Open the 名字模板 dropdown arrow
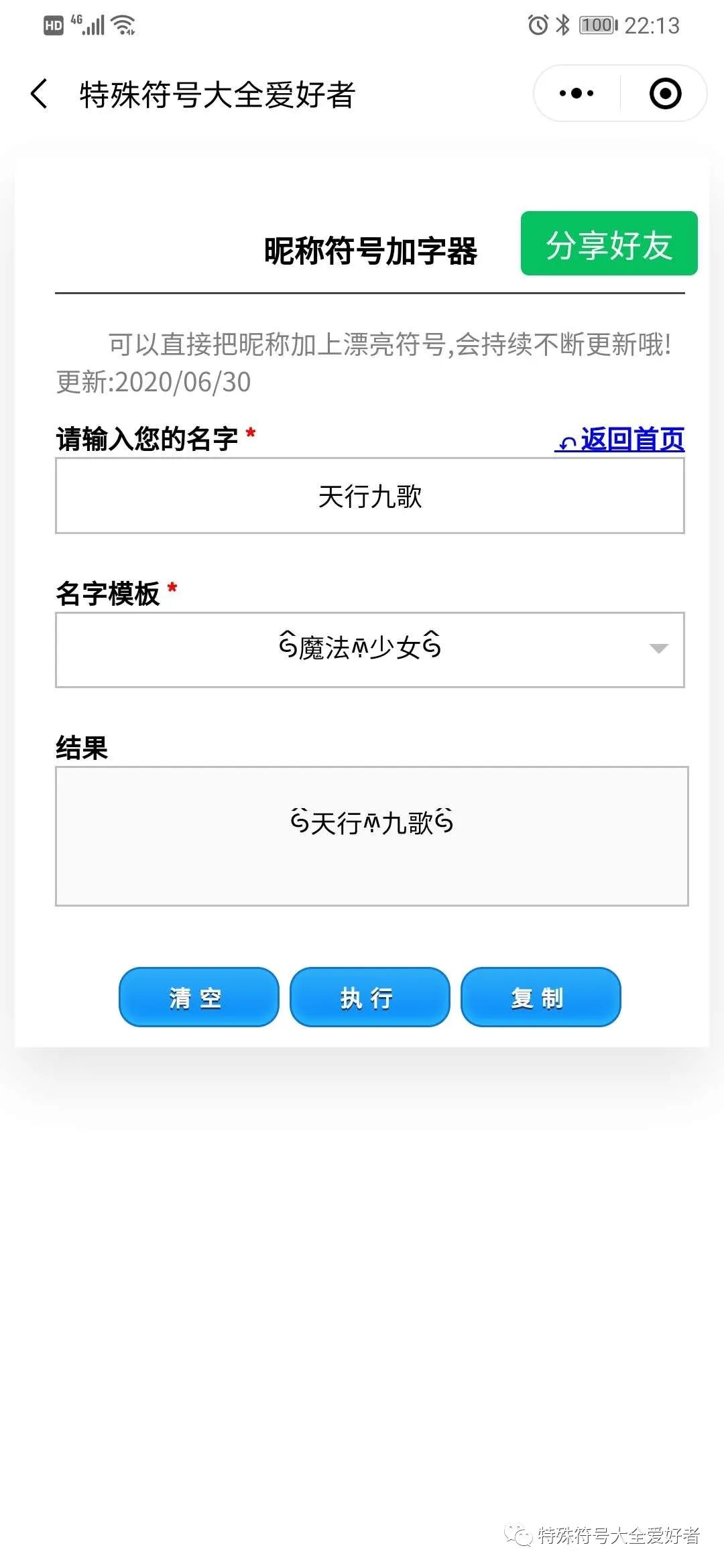This screenshot has height=1568, width=724. 660,649
